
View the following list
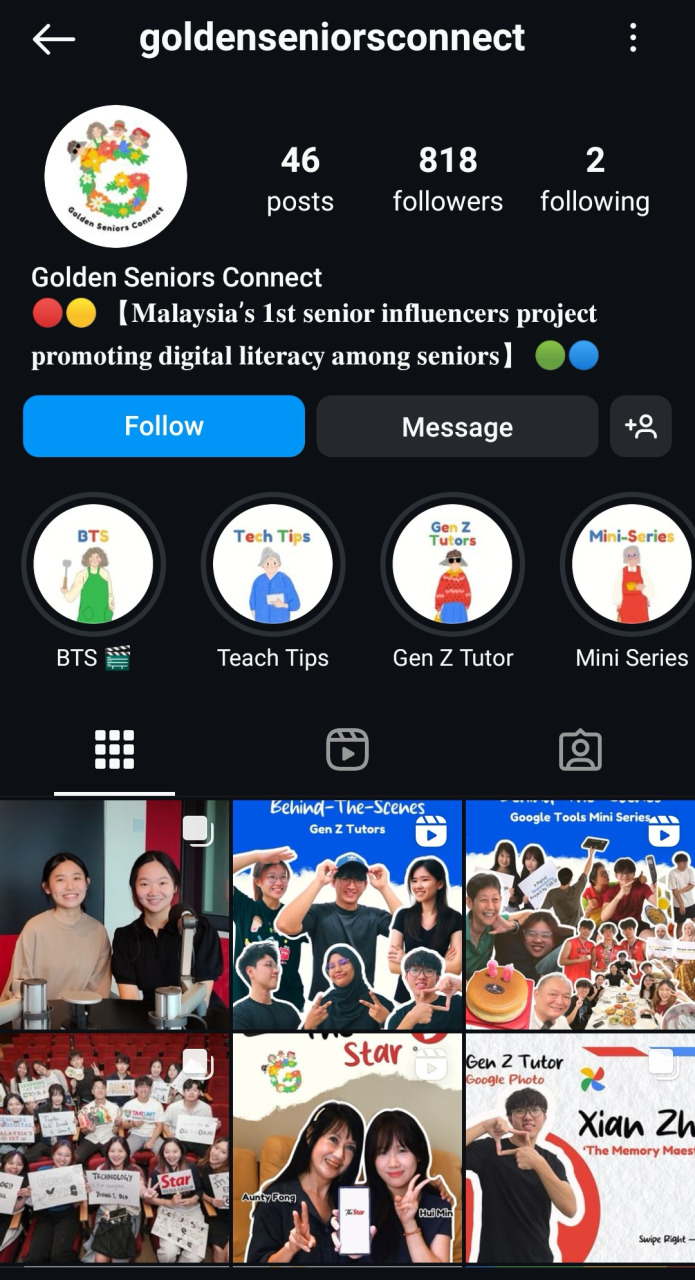point(594,180)
